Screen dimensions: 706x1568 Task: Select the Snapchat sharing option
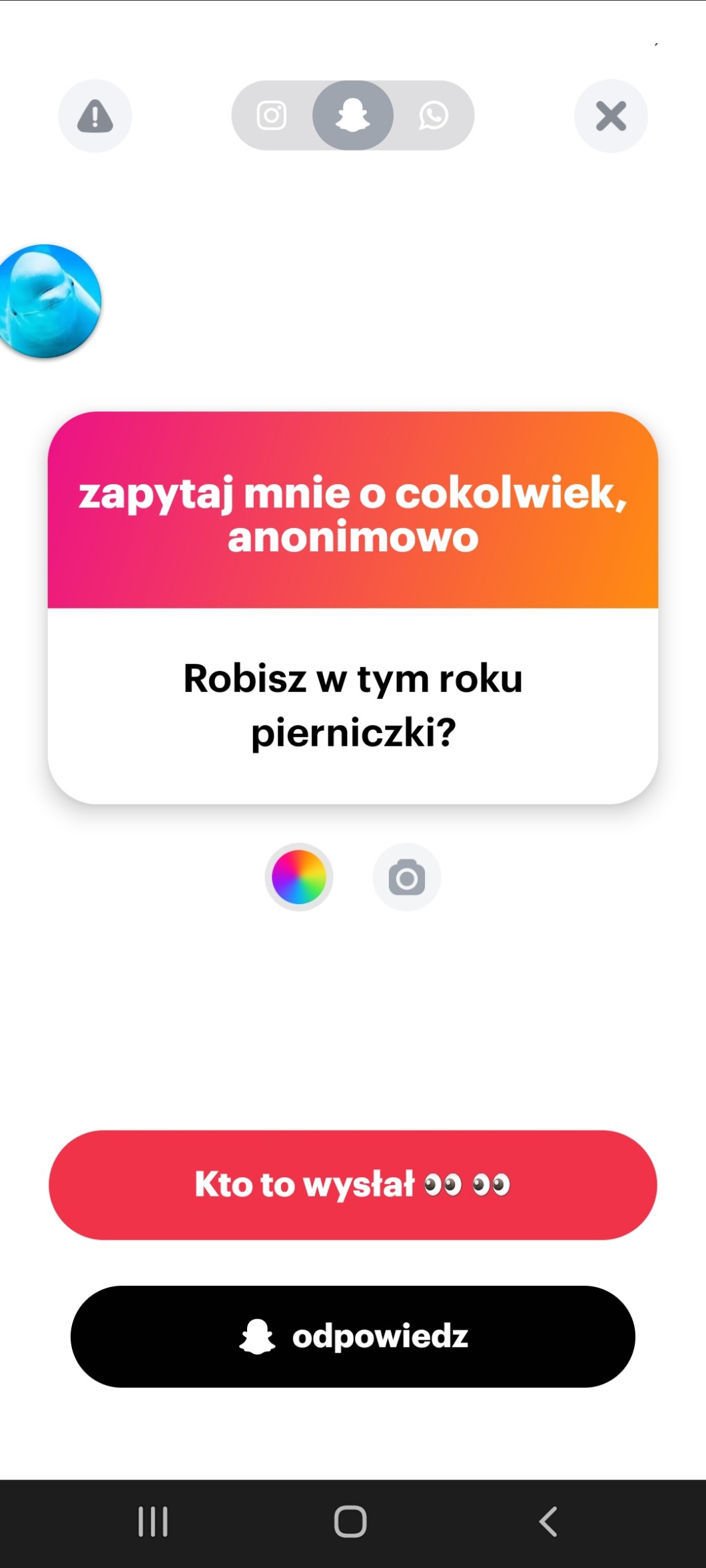(x=352, y=116)
